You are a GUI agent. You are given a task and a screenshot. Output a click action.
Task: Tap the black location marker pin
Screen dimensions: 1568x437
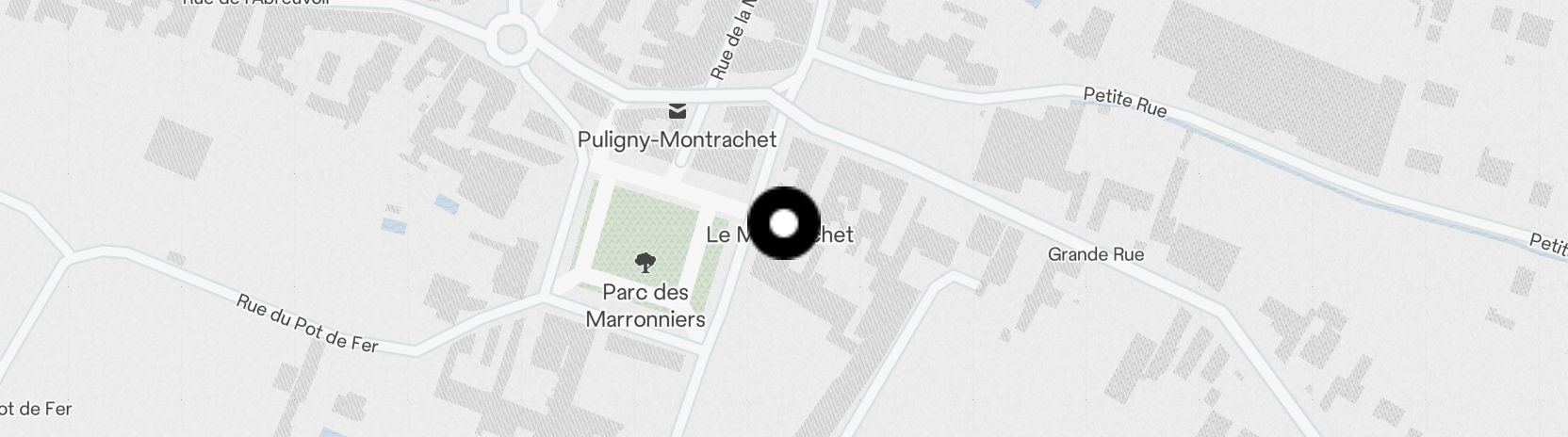tap(784, 224)
